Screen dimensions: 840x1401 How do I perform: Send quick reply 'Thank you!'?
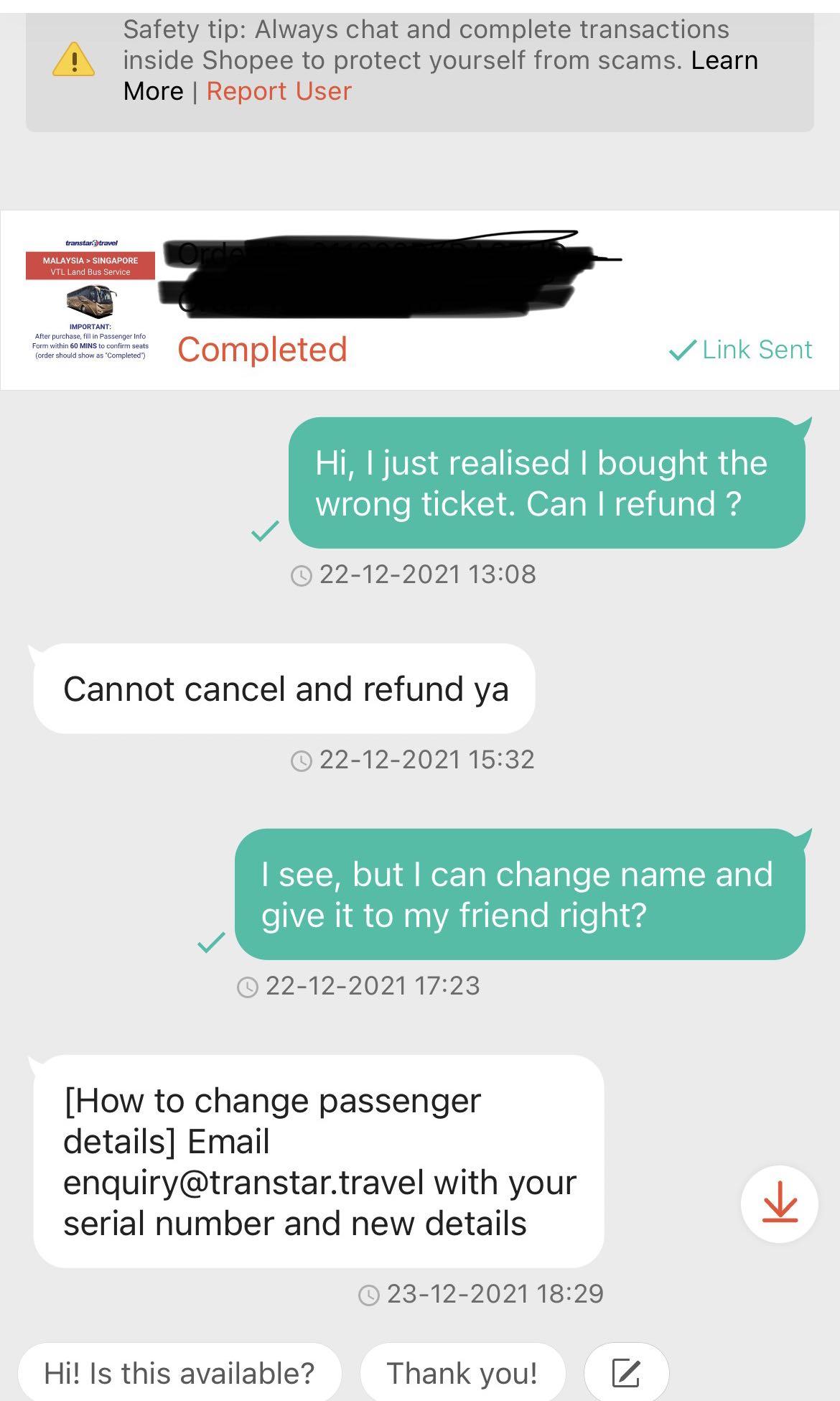coord(462,1373)
